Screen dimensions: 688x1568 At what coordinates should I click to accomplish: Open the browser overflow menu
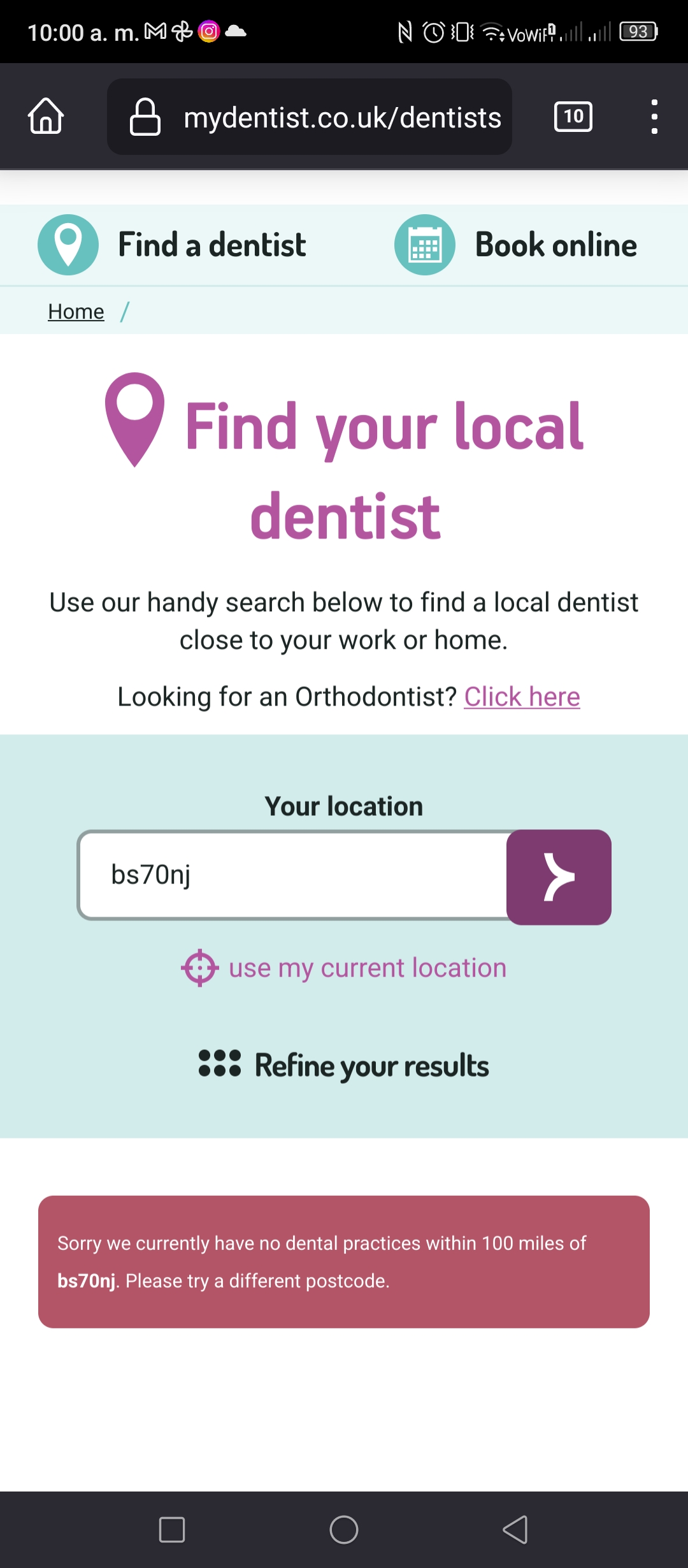click(x=654, y=117)
